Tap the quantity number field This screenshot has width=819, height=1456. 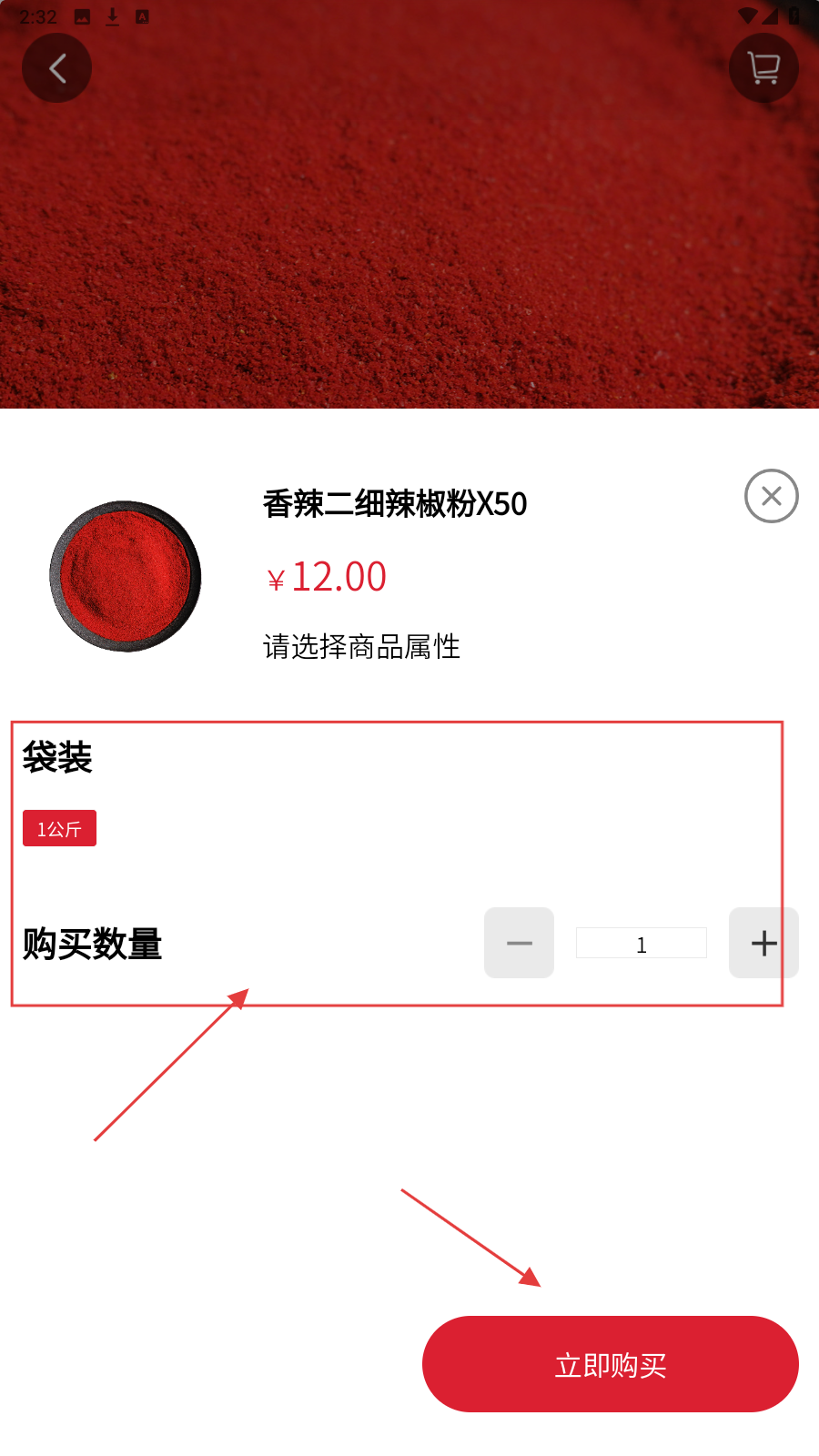click(641, 944)
